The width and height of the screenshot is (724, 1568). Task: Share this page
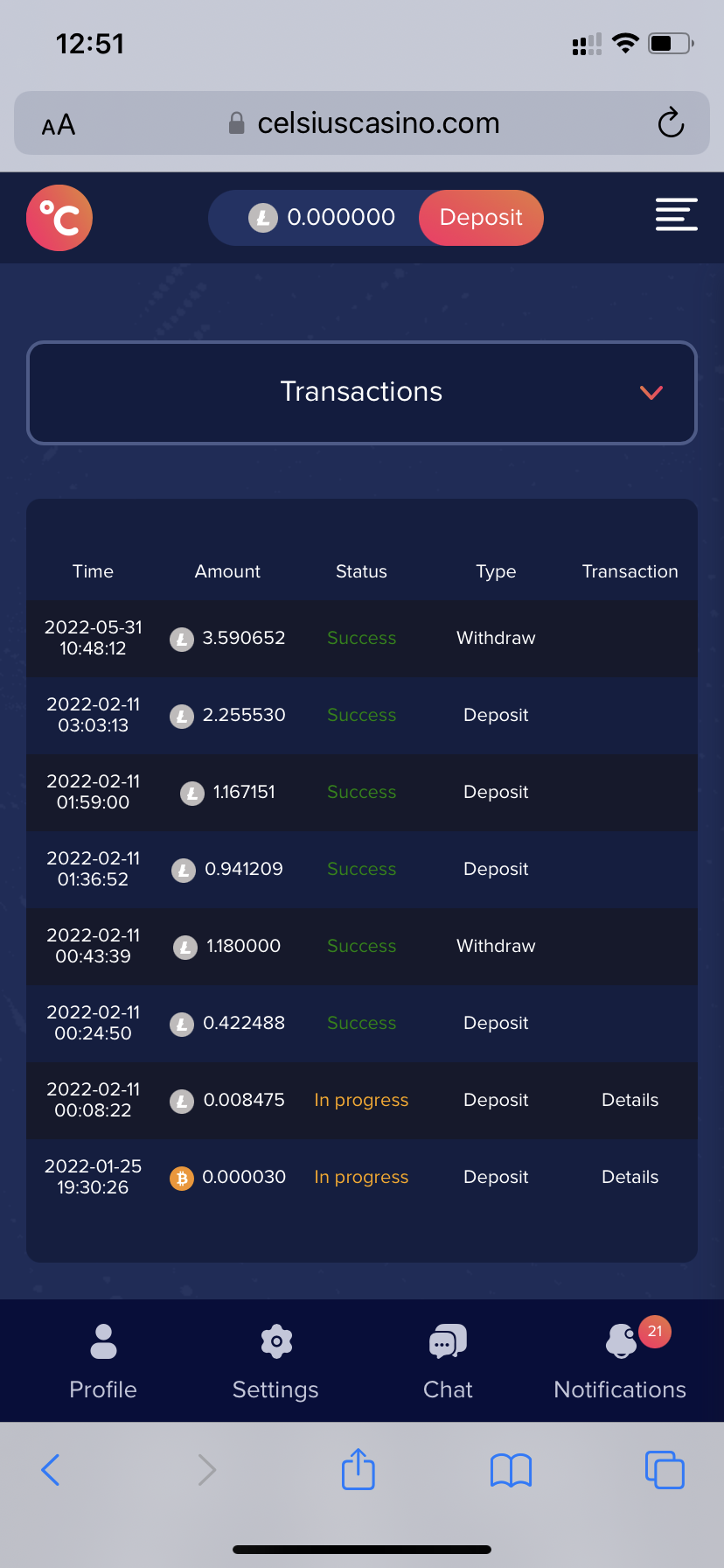click(x=359, y=1469)
